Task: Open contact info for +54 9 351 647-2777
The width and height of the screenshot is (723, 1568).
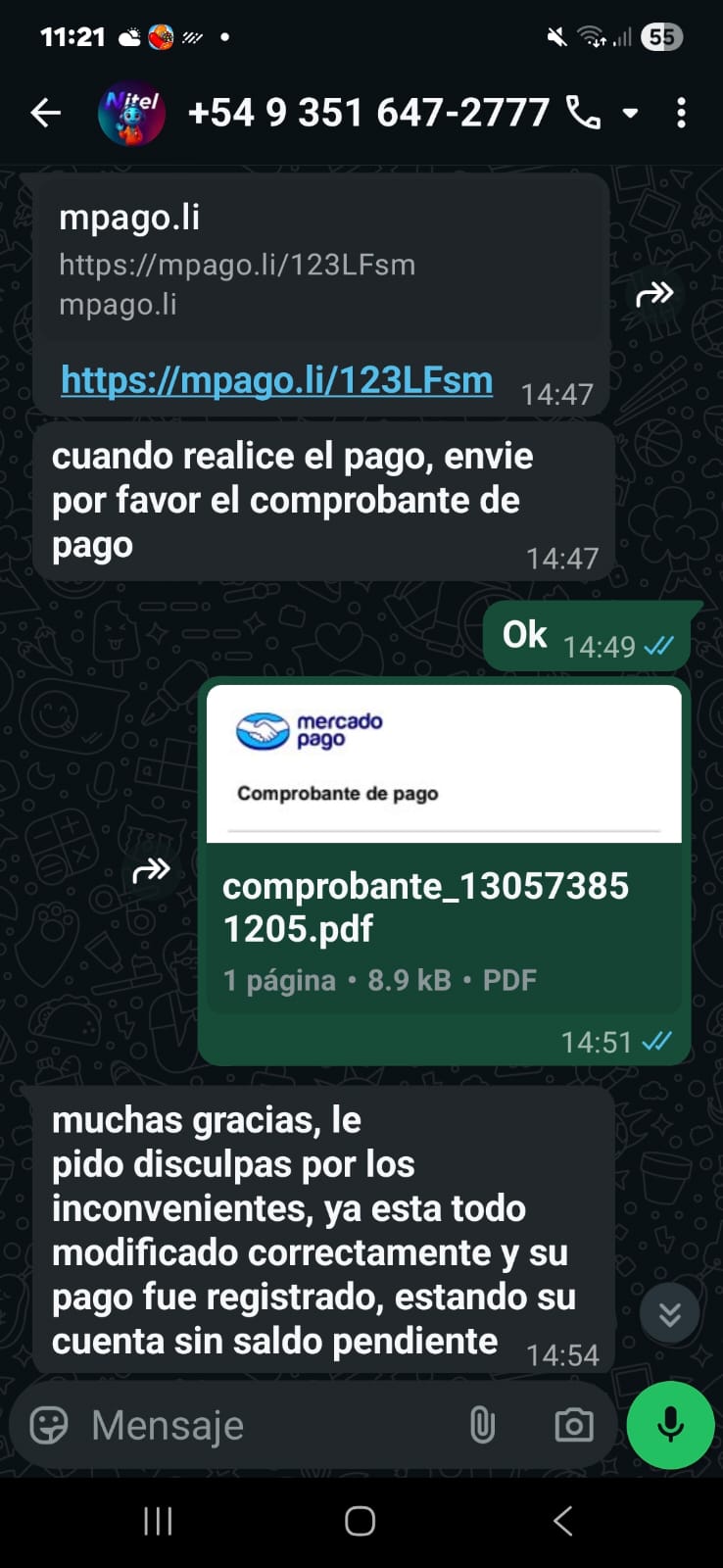Action: (367, 114)
